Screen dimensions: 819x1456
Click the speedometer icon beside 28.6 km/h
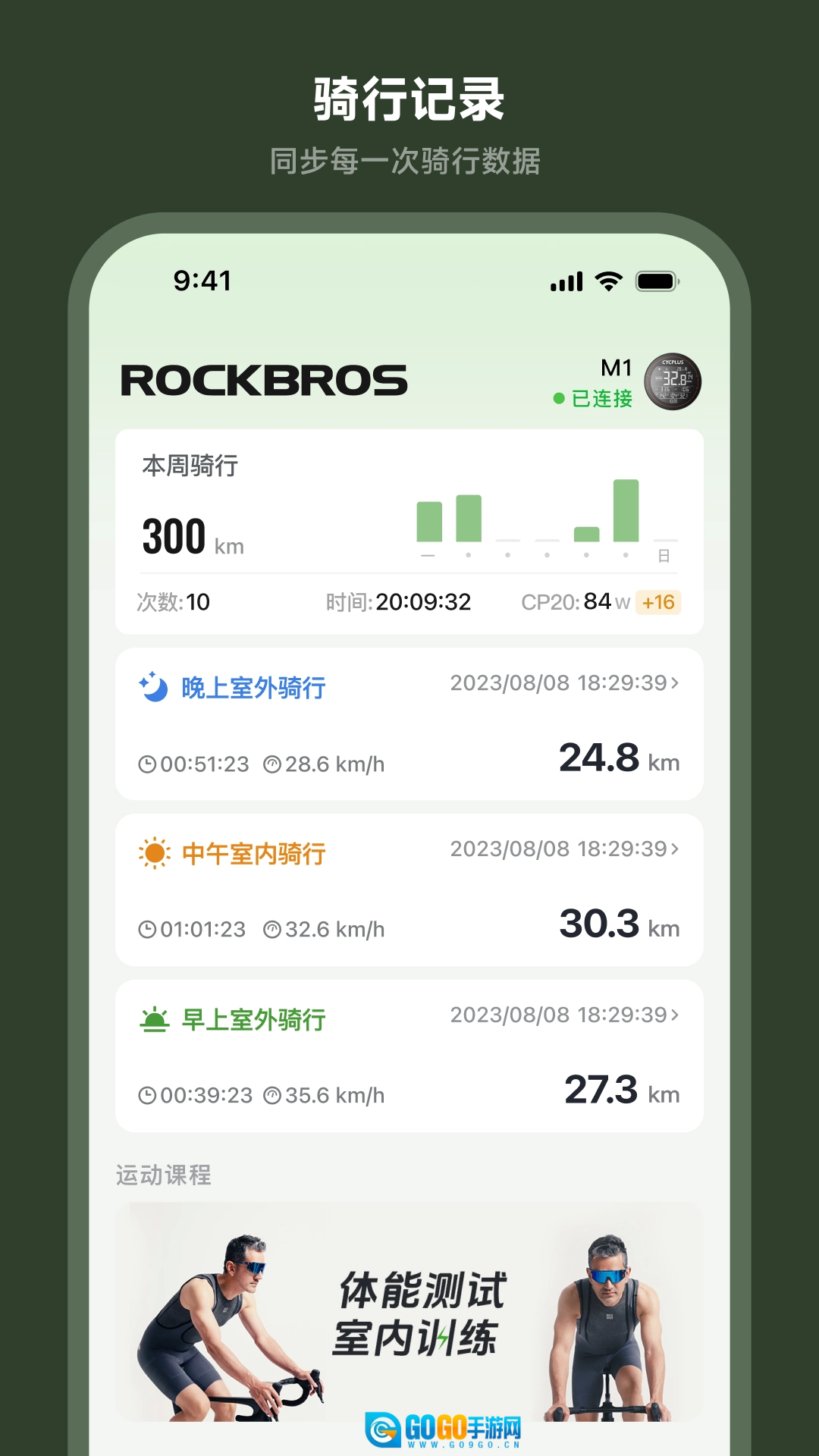[x=271, y=764]
